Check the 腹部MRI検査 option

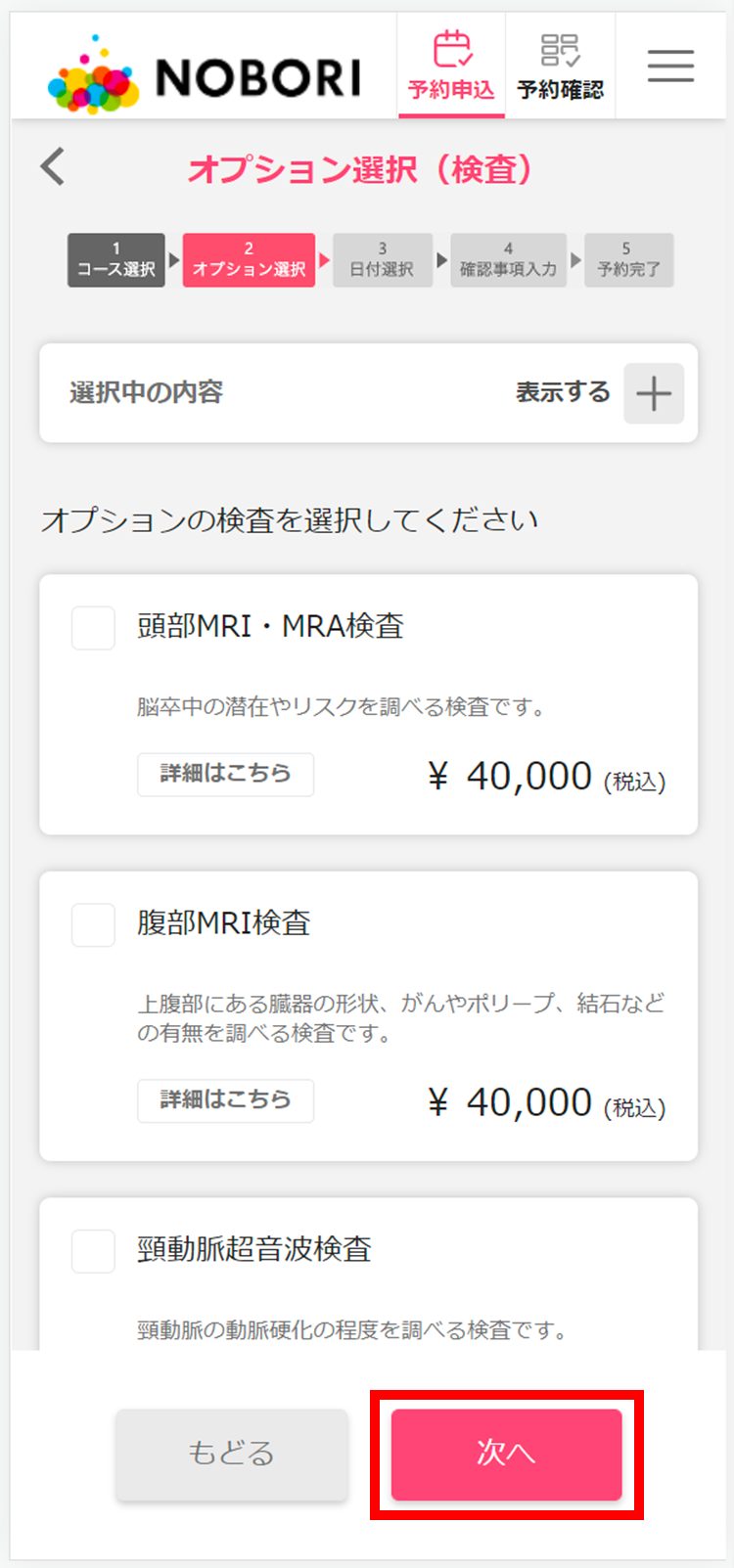(x=94, y=924)
